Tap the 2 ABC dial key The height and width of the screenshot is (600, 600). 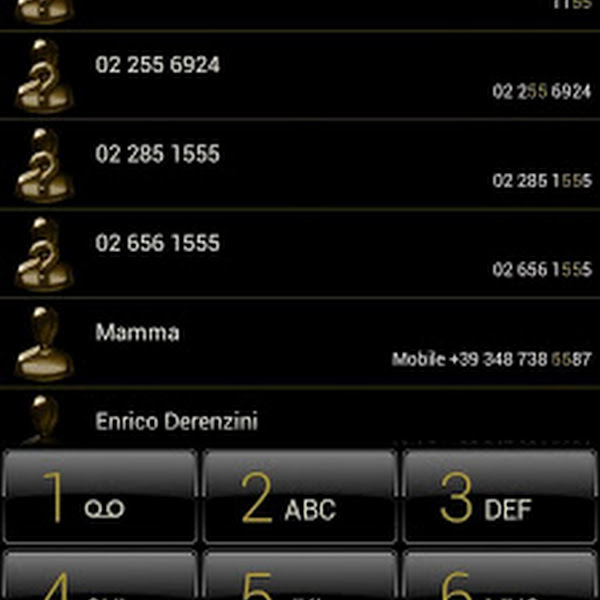pyautogui.click(x=299, y=498)
